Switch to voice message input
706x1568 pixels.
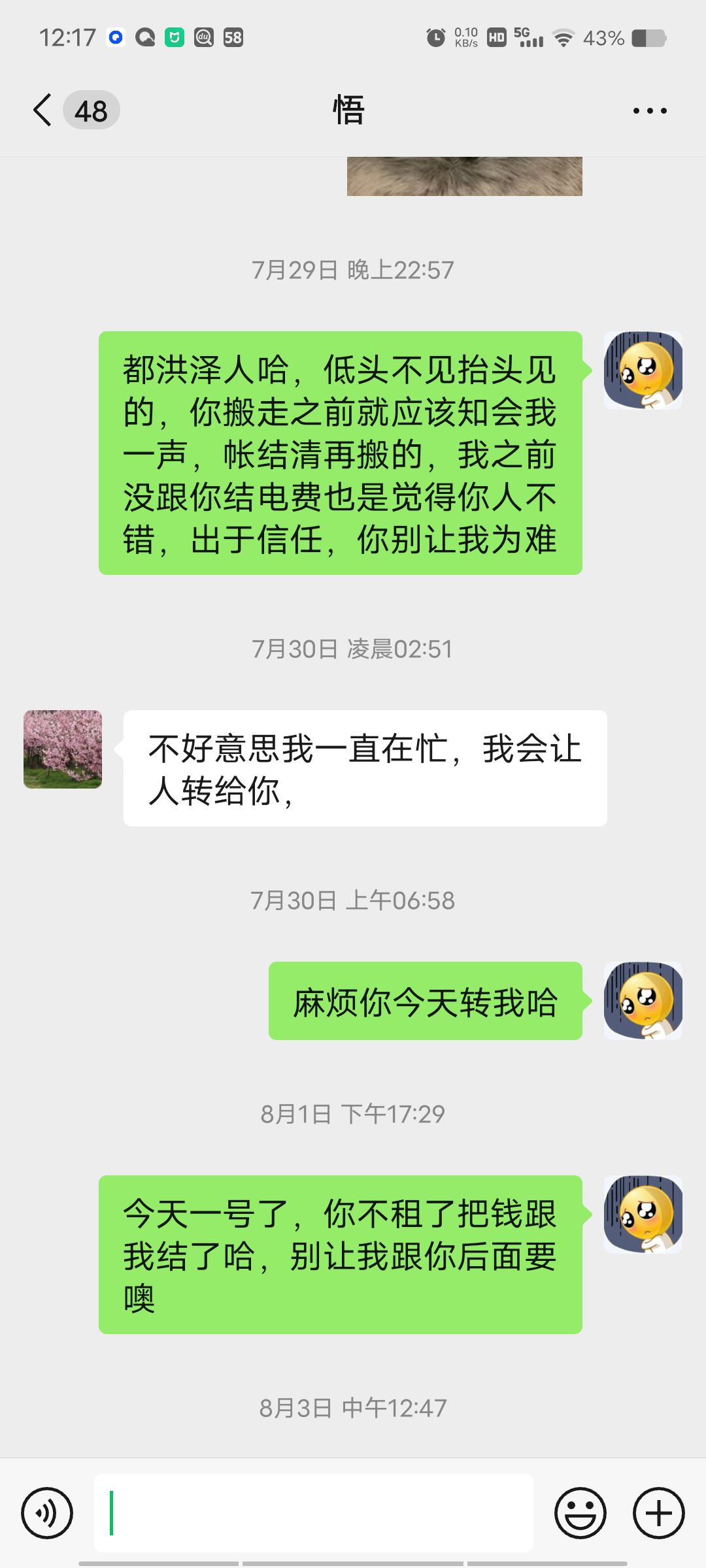click(47, 1512)
